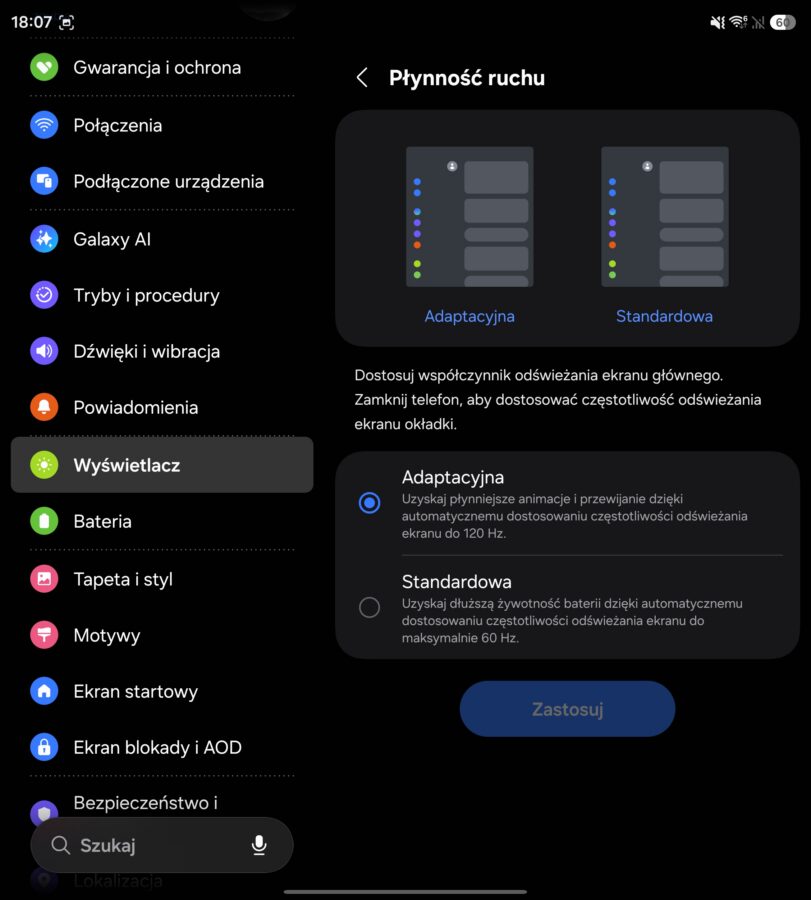811x900 pixels.
Task: Select the Wyświetlacz settings row
Action: [x=162, y=465]
